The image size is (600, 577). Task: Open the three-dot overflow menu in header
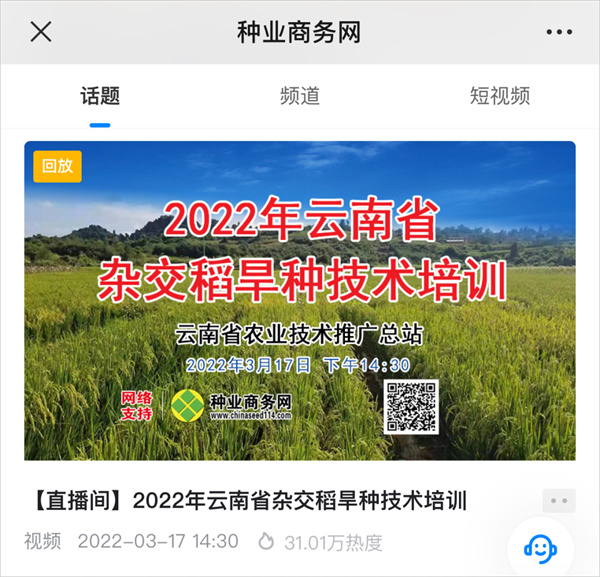coord(559,32)
